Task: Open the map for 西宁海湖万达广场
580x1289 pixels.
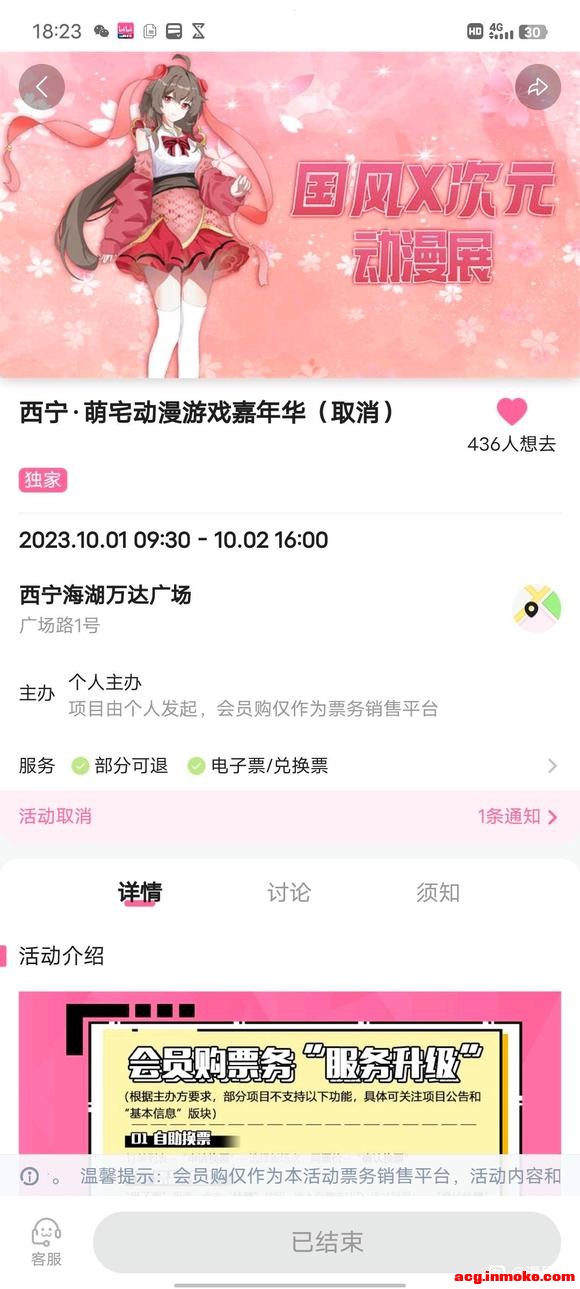Action: click(x=537, y=609)
